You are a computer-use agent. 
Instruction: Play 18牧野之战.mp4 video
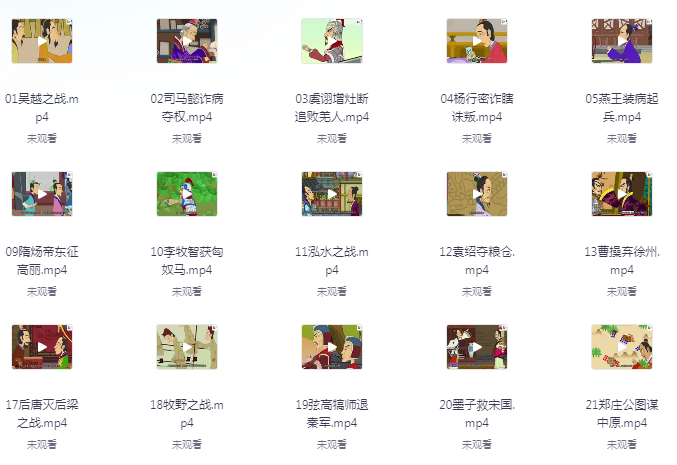pos(187,347)
